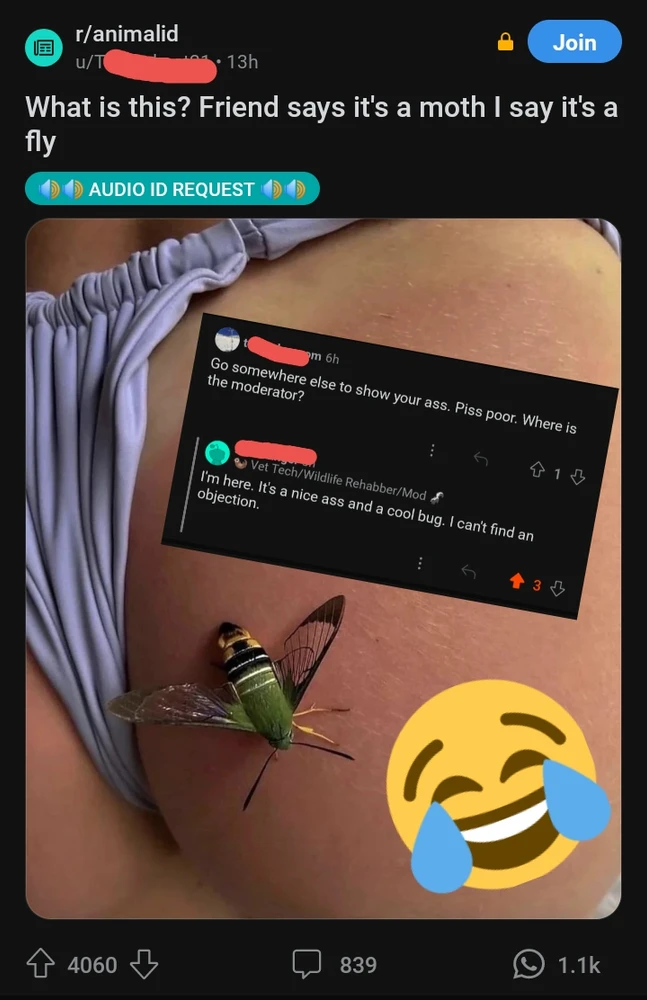Open the 839 comments
This screenshot has width=647, height=1000.
(336, 964)
